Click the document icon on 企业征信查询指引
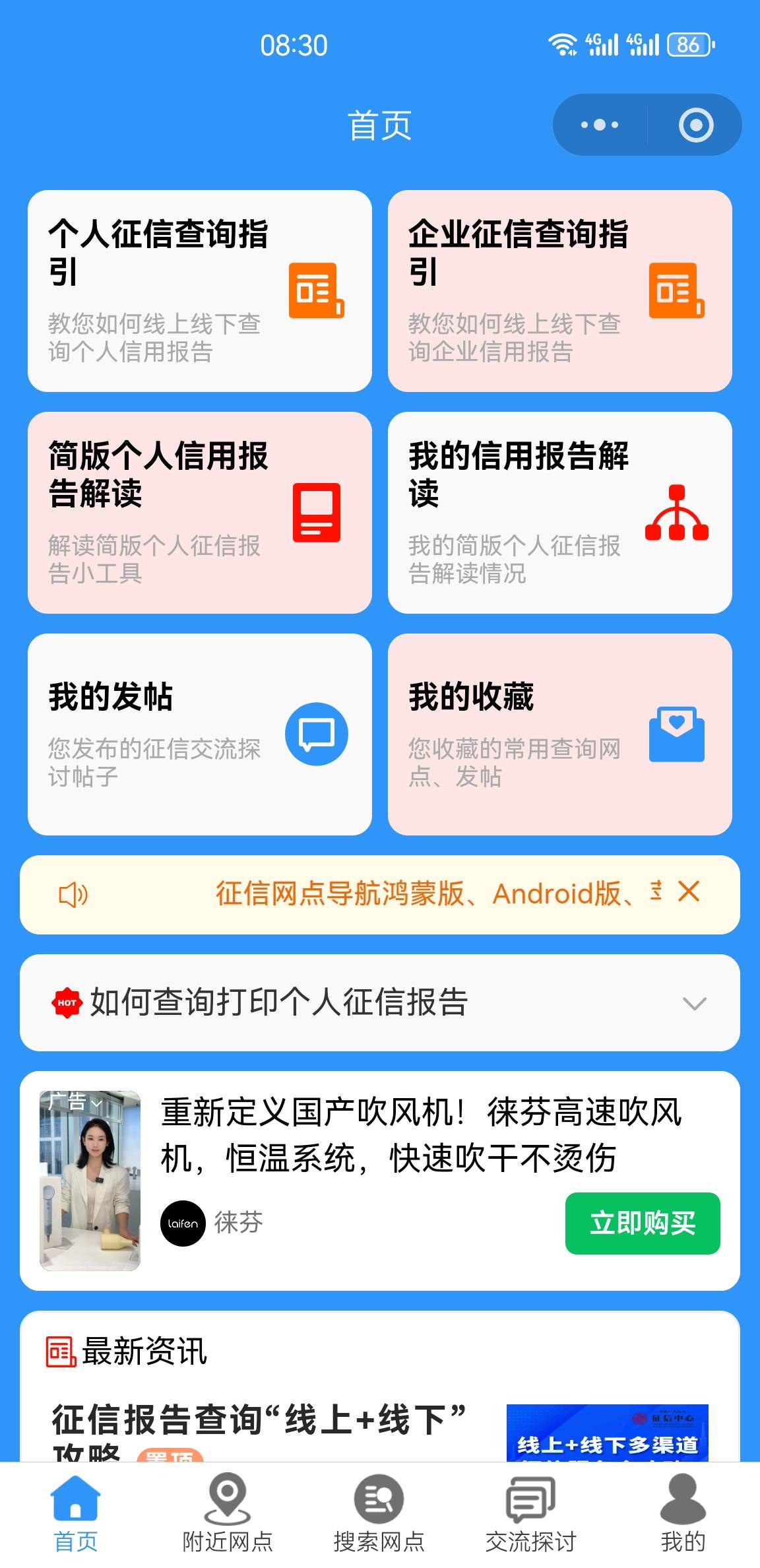Screen dimensions: 760x1568 [x=676, y=293]
